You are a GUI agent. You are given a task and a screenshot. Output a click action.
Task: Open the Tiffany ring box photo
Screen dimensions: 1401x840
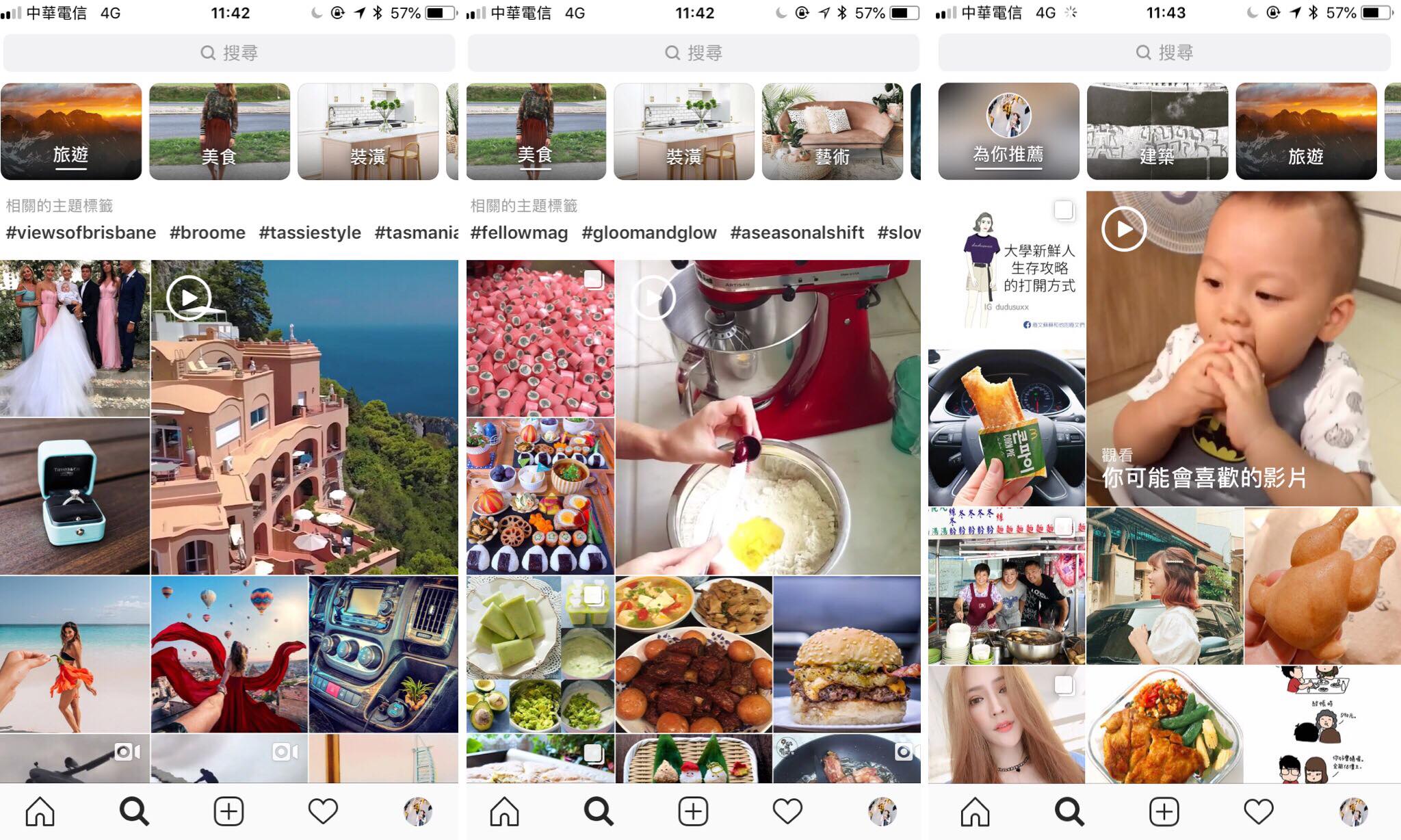(74, 497)
